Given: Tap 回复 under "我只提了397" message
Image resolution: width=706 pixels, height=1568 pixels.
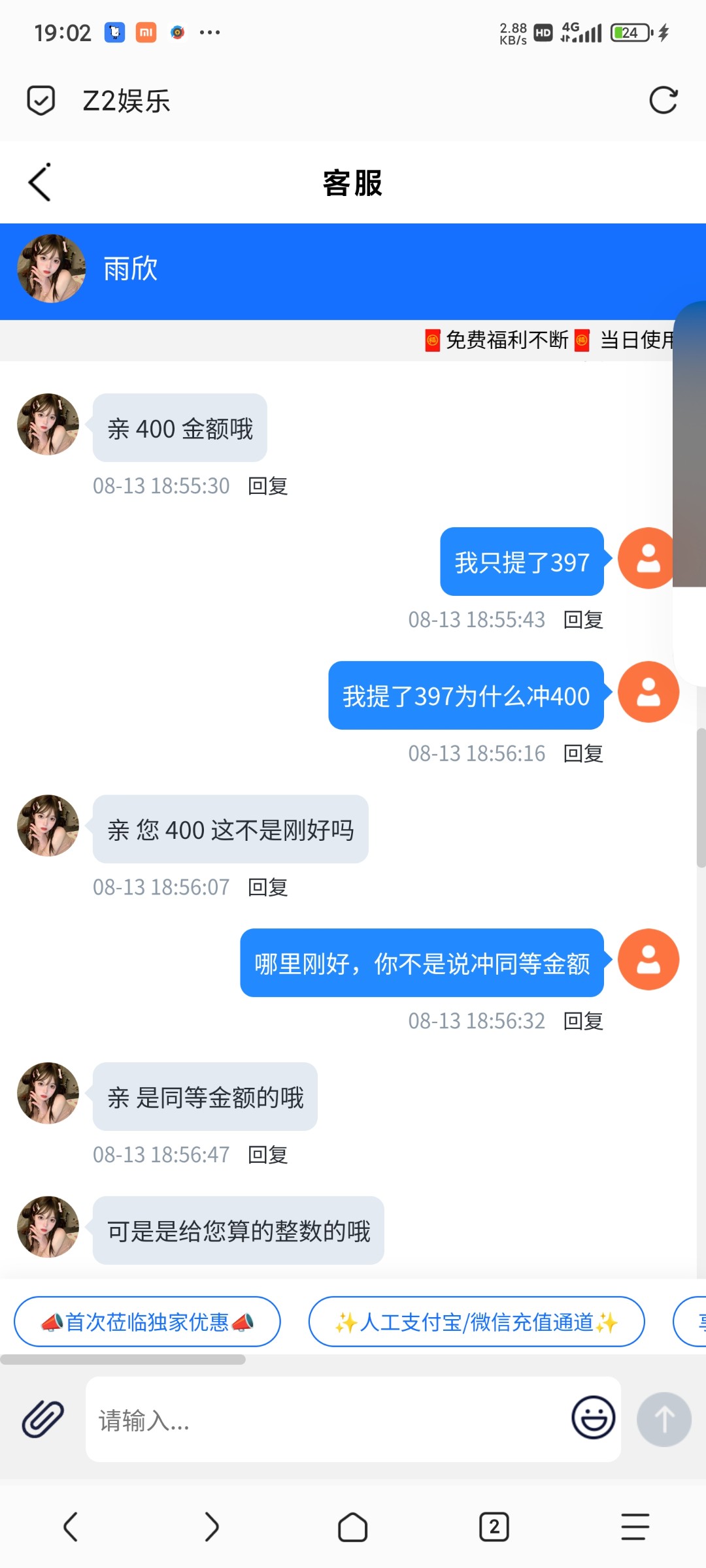Looking at the screenshot, I should (x=583, y=620).
